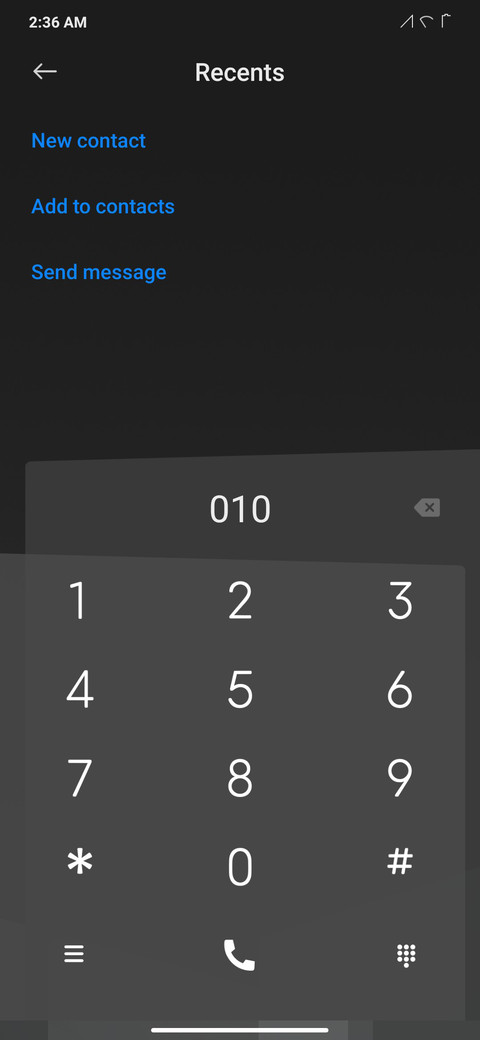
Task: Dial digit 6 on keypad
Action: (400, 689)
